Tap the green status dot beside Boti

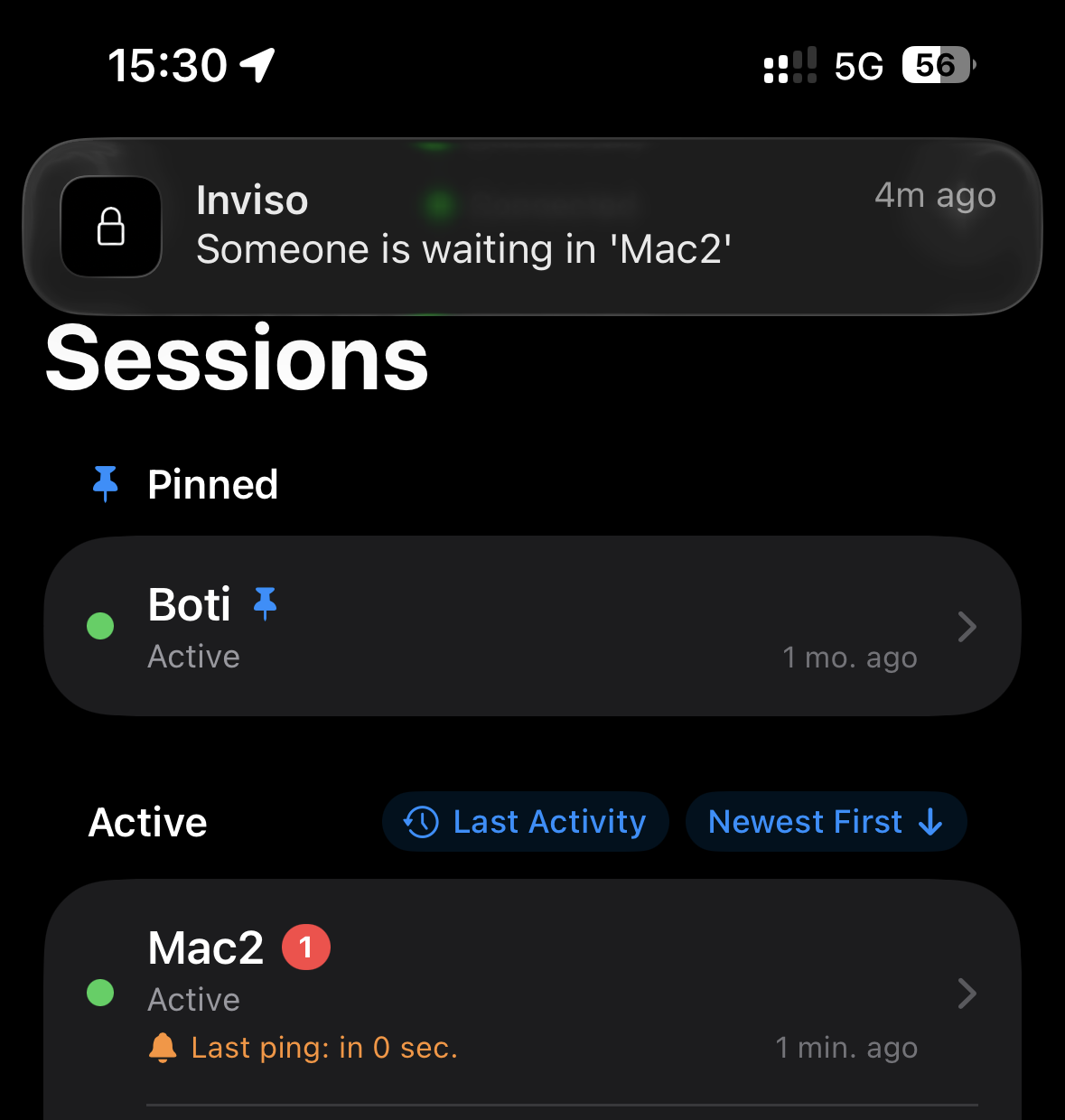tap(100, 626)
